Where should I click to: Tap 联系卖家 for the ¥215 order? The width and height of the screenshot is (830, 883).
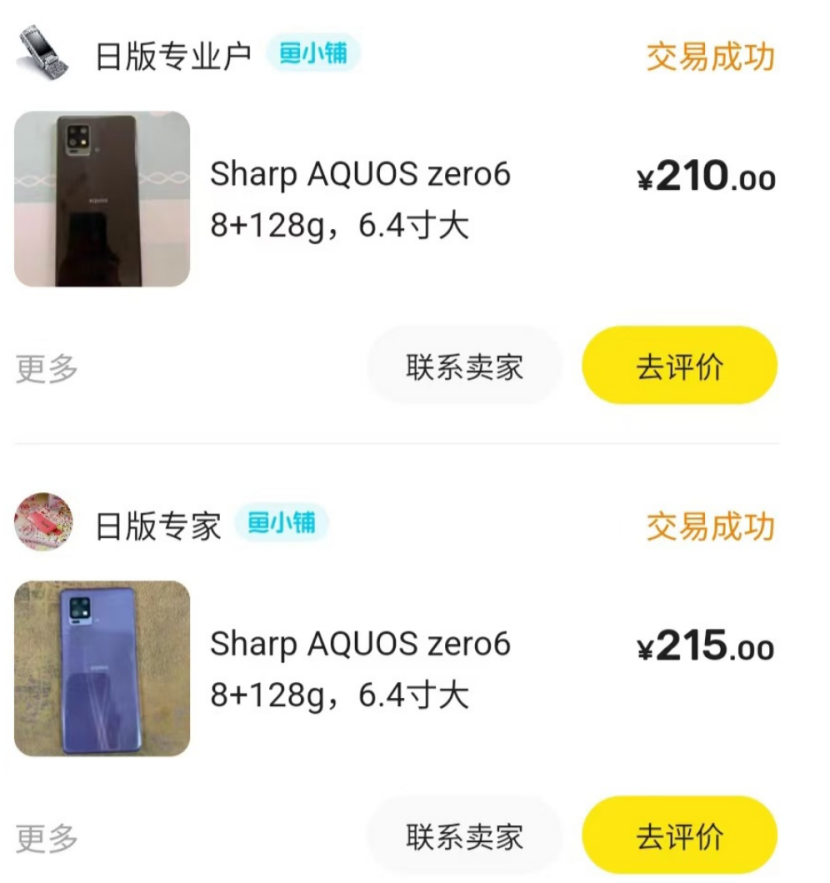coord(464,836)
